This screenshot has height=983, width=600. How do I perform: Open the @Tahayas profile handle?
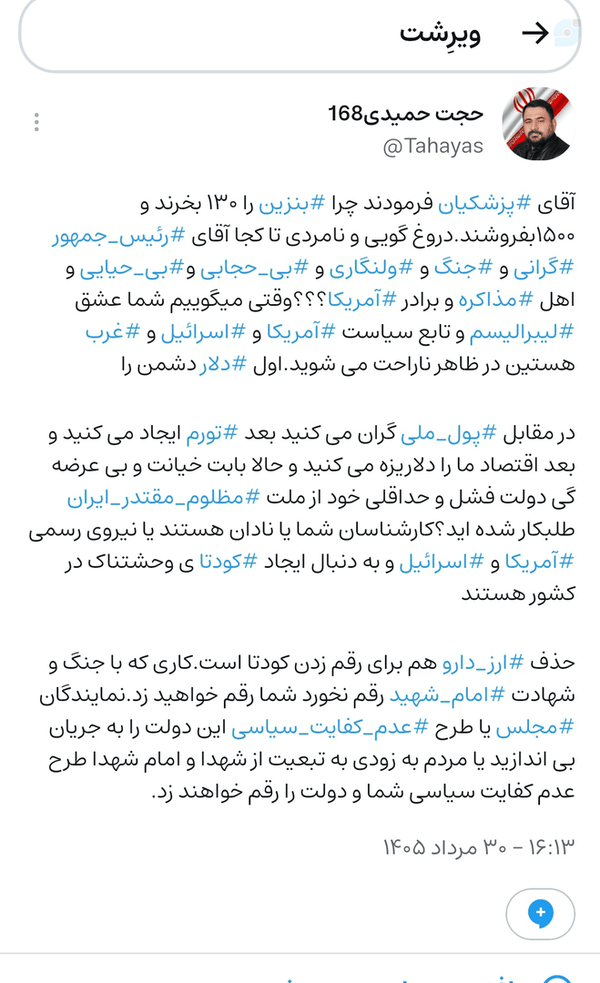click(433, 146)
